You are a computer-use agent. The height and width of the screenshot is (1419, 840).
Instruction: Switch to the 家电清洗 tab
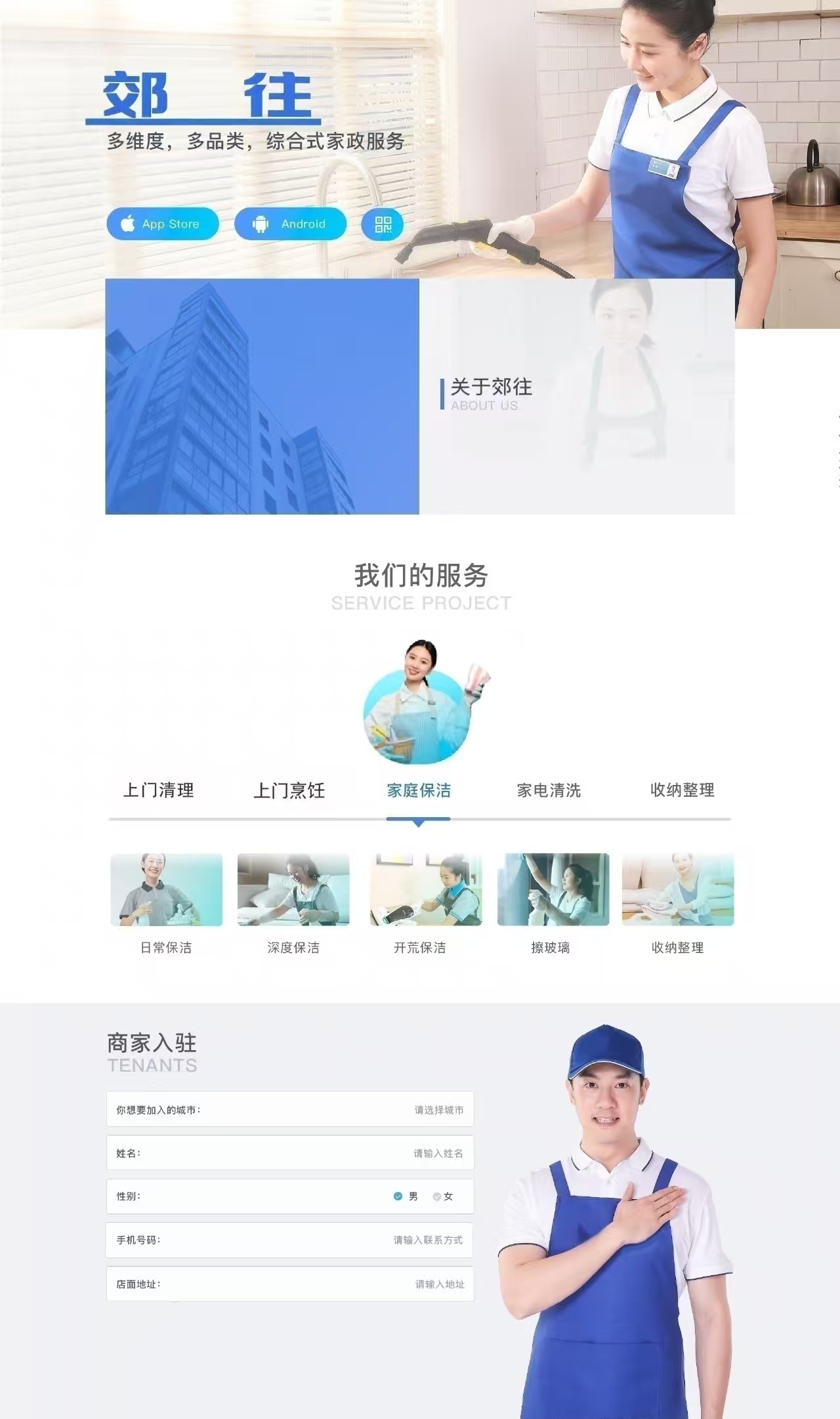(549, 790)
